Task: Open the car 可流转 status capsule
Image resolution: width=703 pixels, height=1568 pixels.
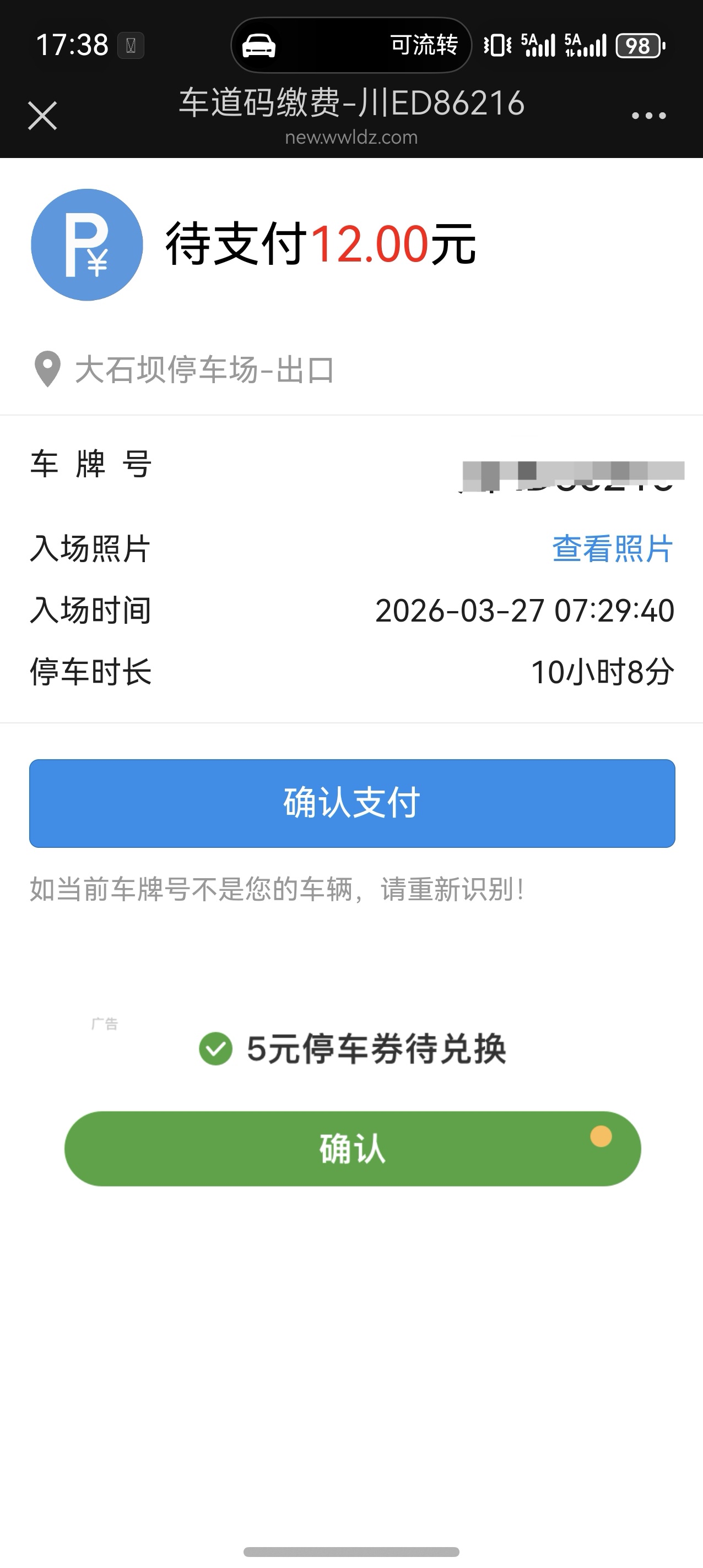Action: tap(351, 45)
